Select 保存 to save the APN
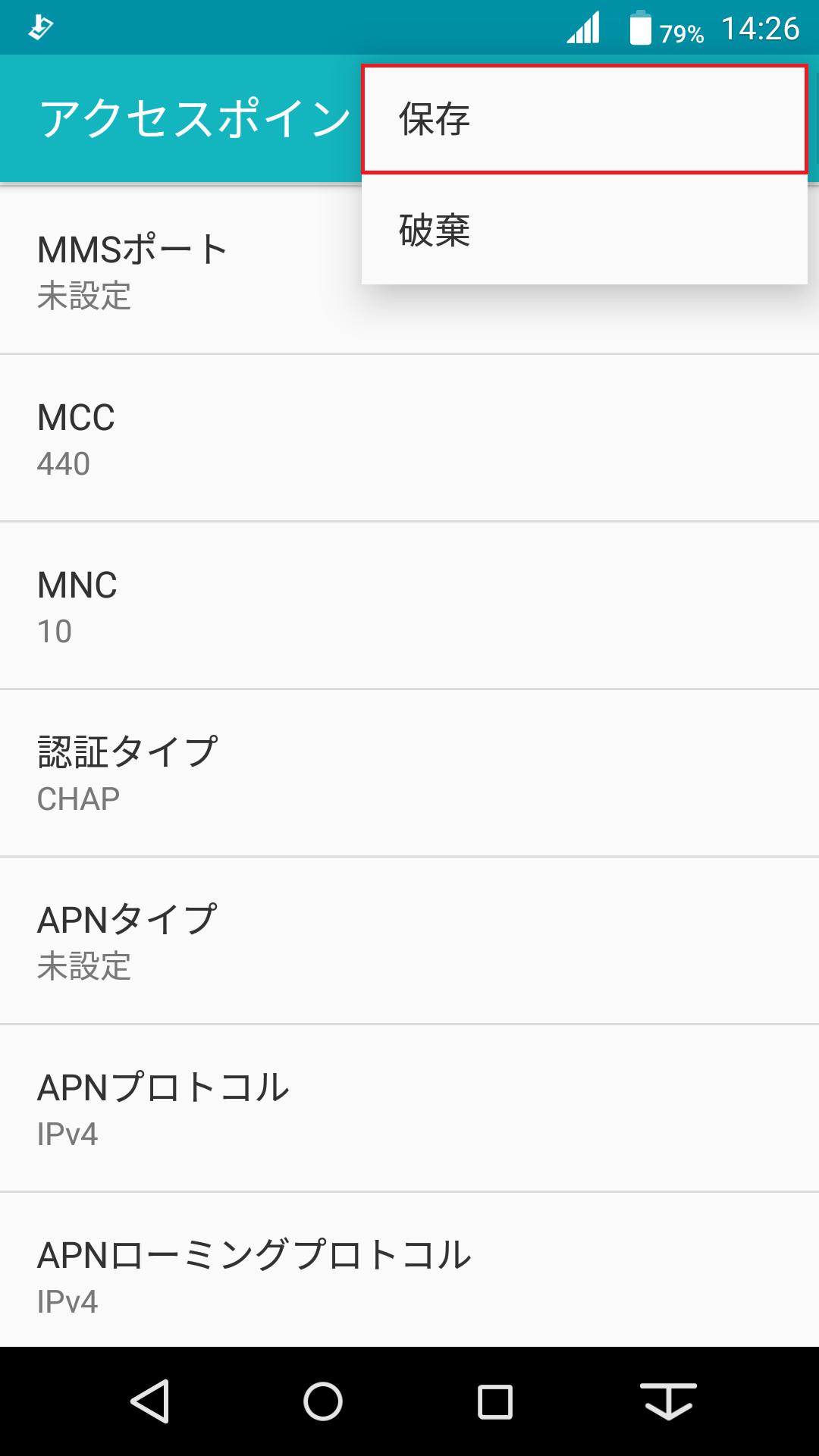 pyautogui.click(x=584, y=119)
